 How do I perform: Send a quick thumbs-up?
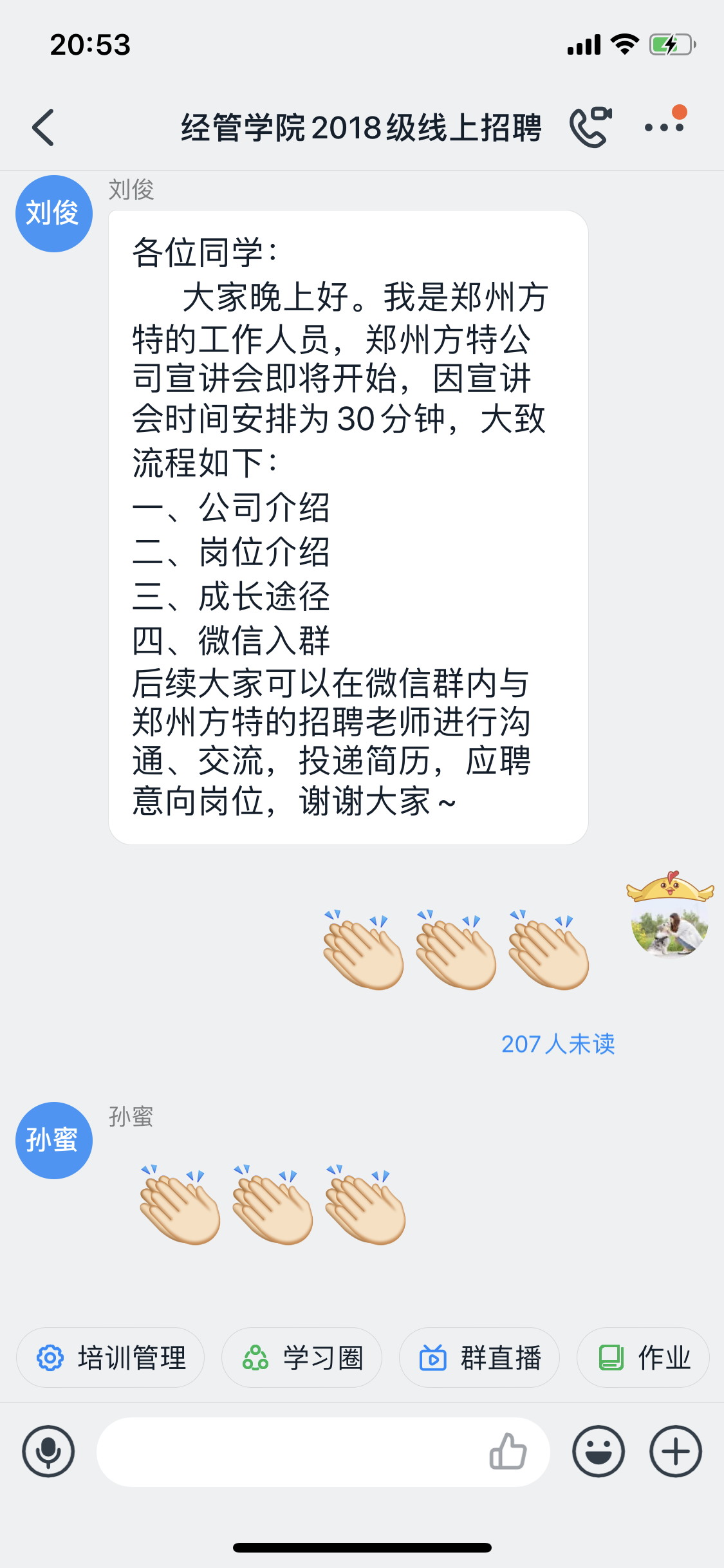508,1451
